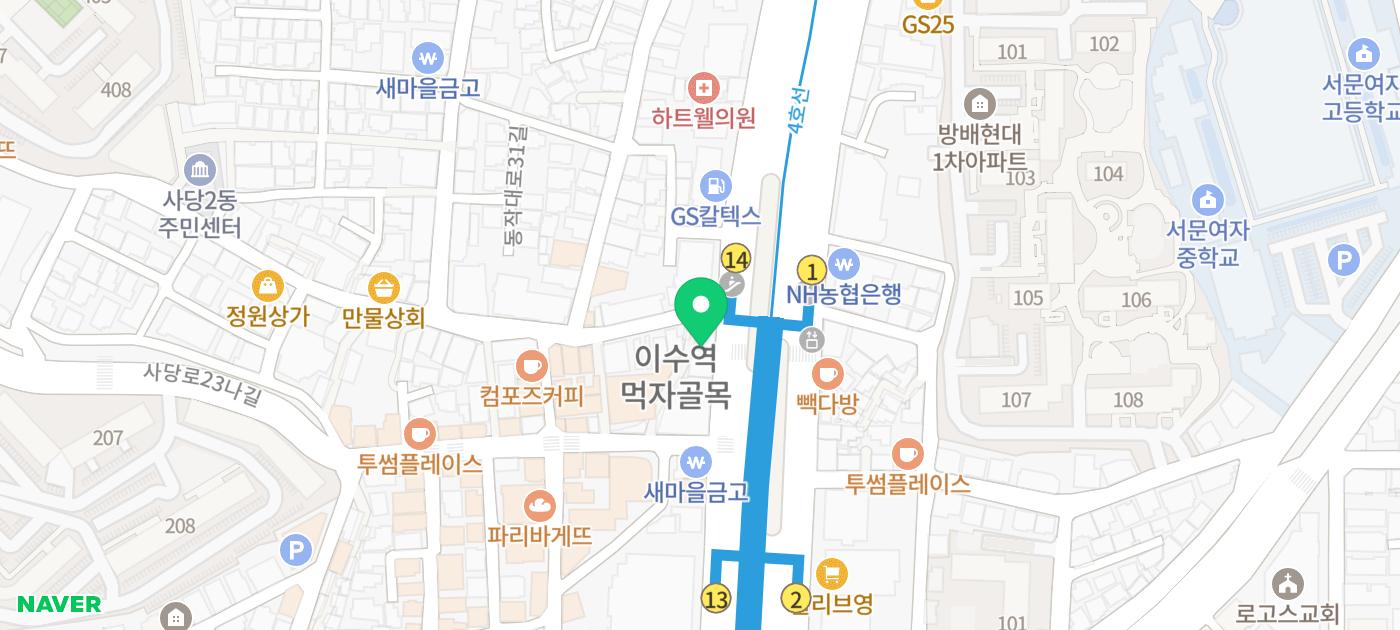
Task: Select NH농협은행 bank marker
Action: tap(845, 266)
